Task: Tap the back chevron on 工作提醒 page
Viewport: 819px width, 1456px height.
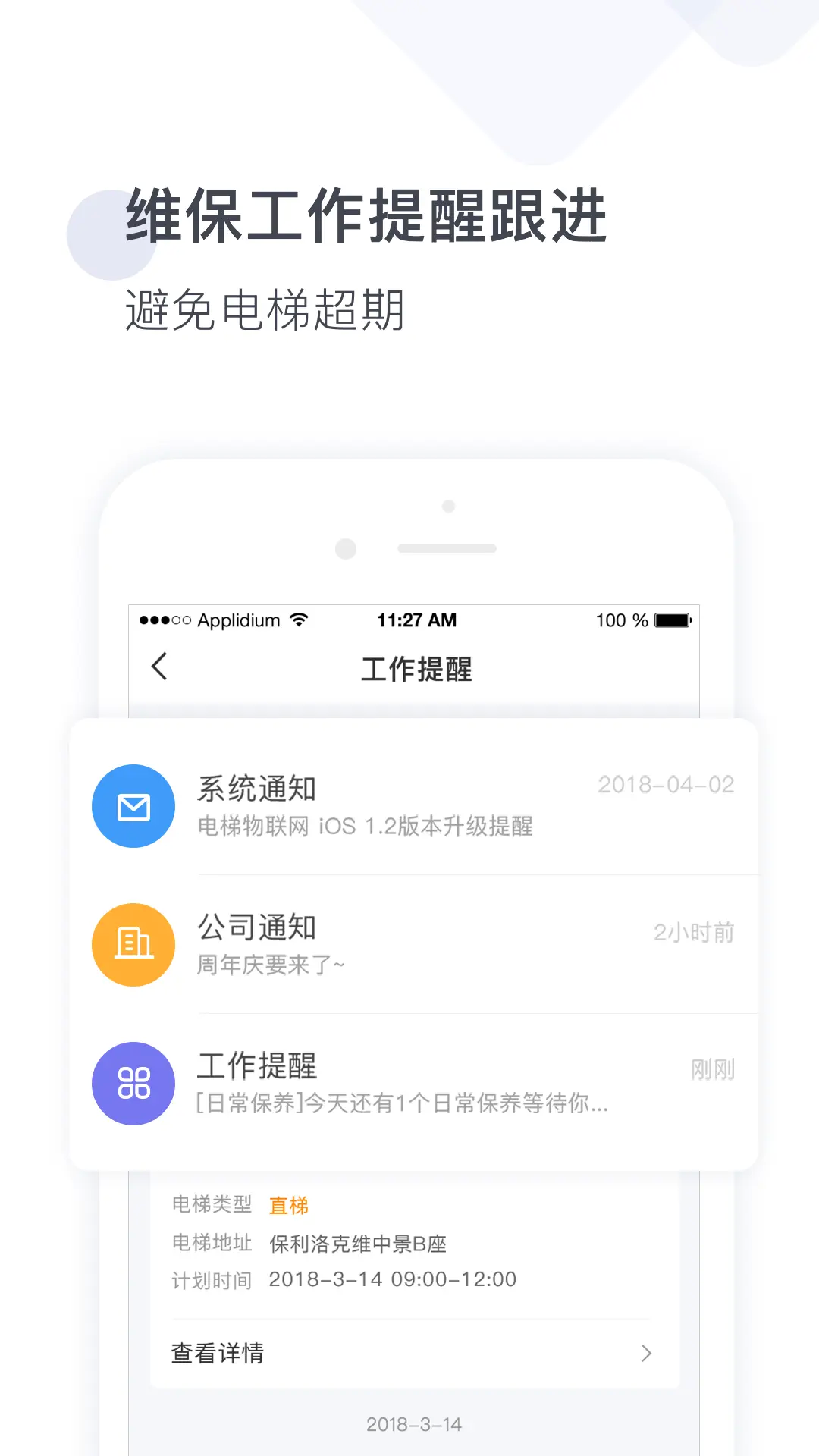Action: click(x=158, y=666)
